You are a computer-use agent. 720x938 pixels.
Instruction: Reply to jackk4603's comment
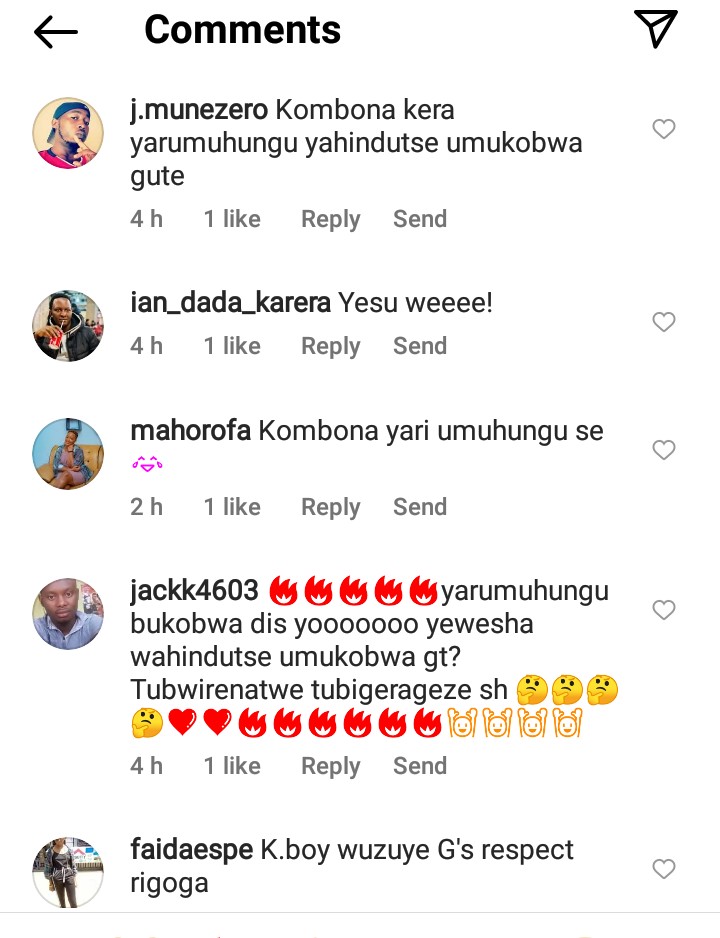pyautogui.click(x=330, y=766)
